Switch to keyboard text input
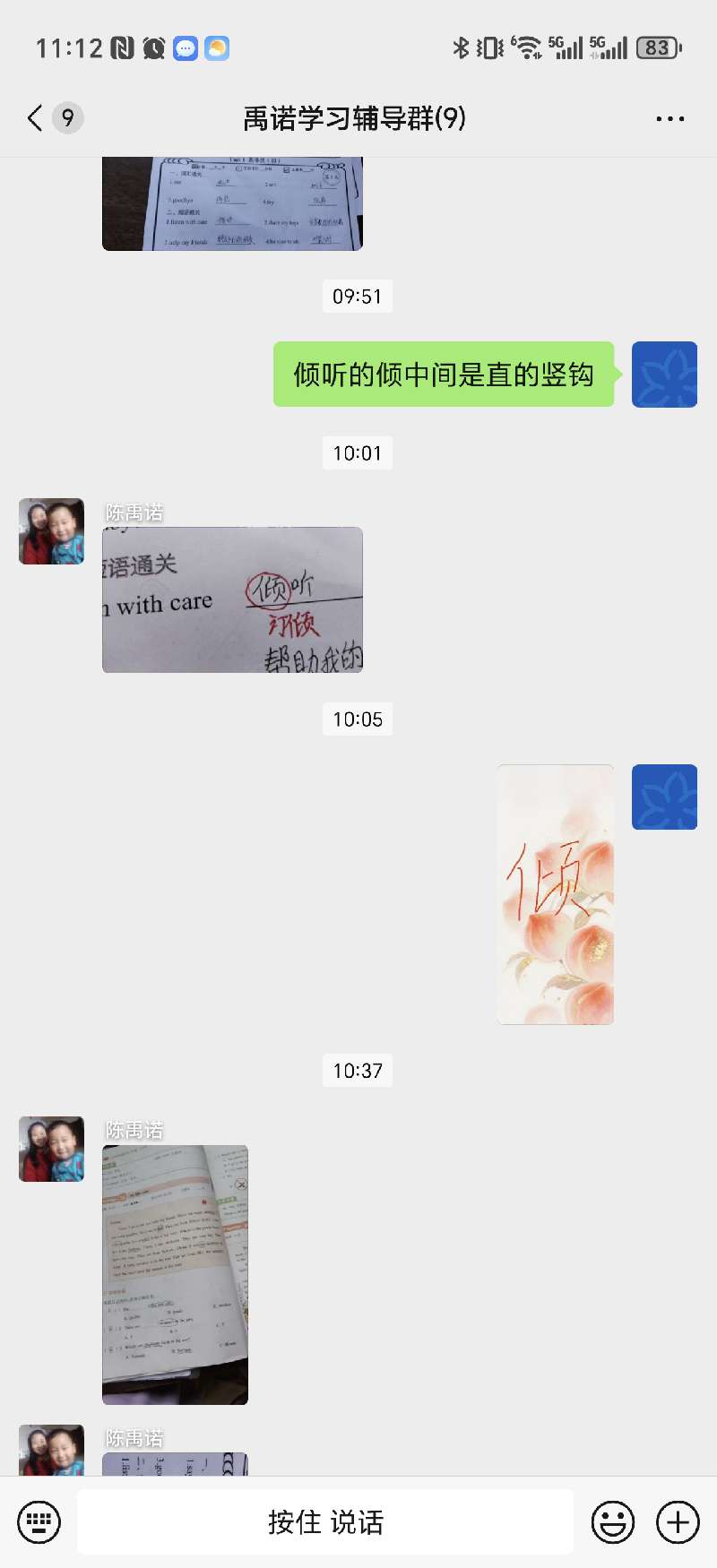 click(x=39, y=1521)
